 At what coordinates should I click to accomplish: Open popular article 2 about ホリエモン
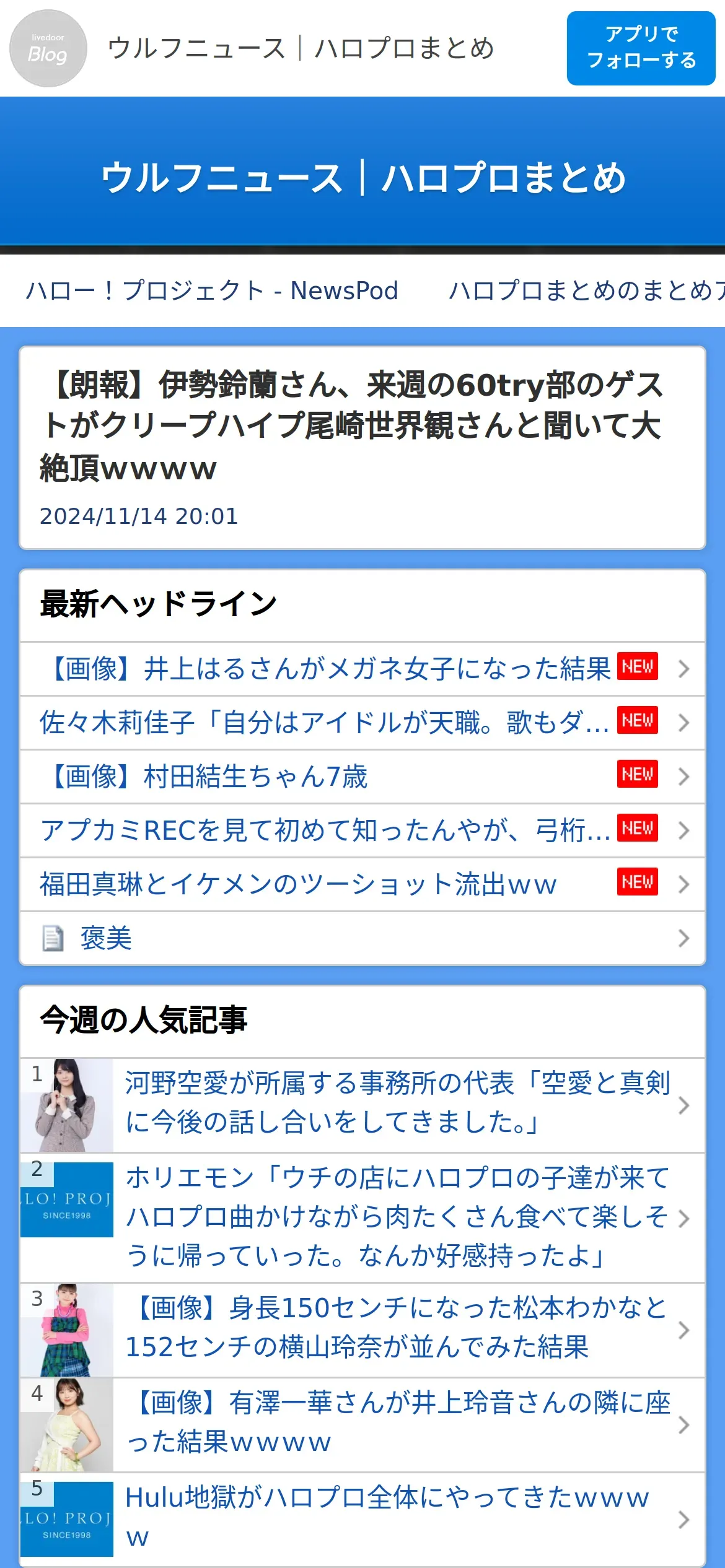(397, 1217)
